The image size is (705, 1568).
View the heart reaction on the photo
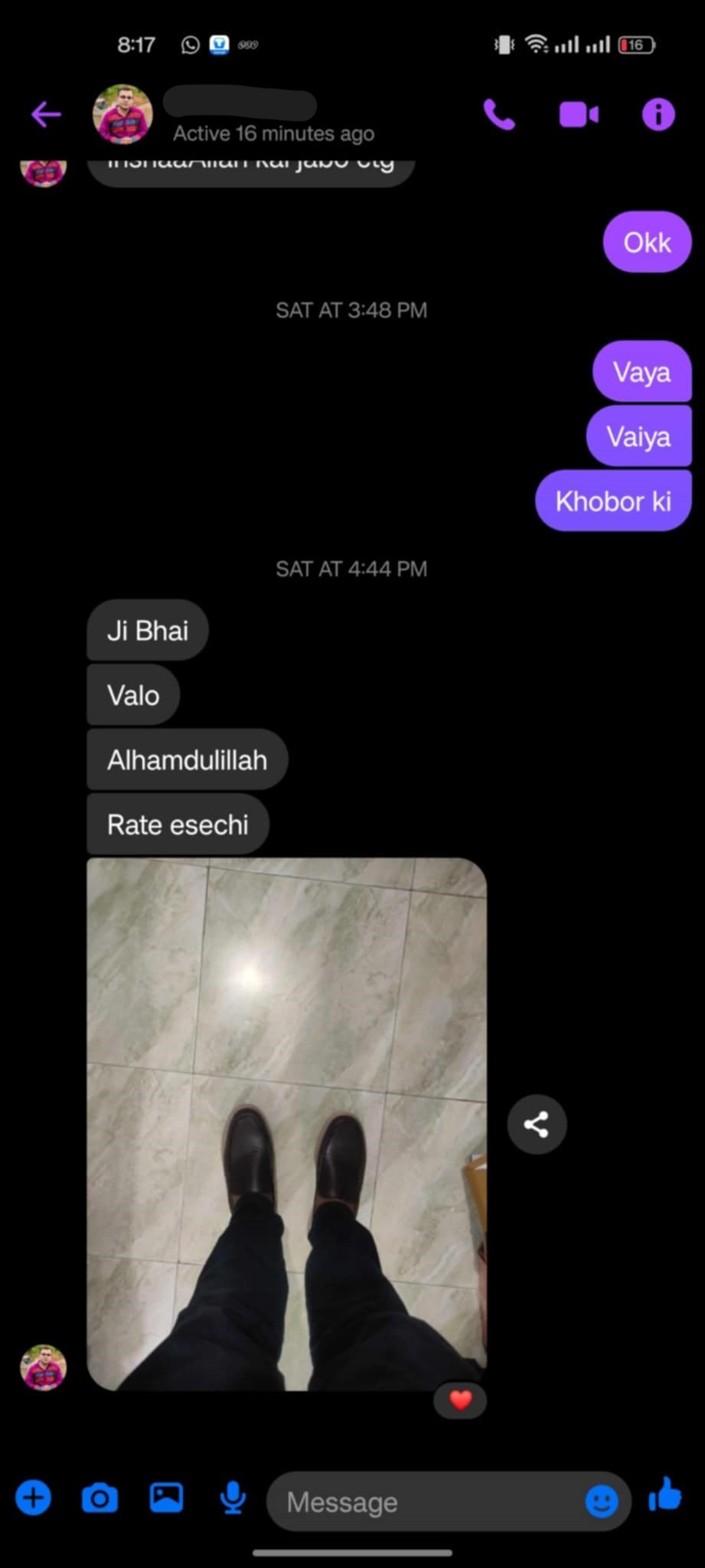pos(460,1400)
